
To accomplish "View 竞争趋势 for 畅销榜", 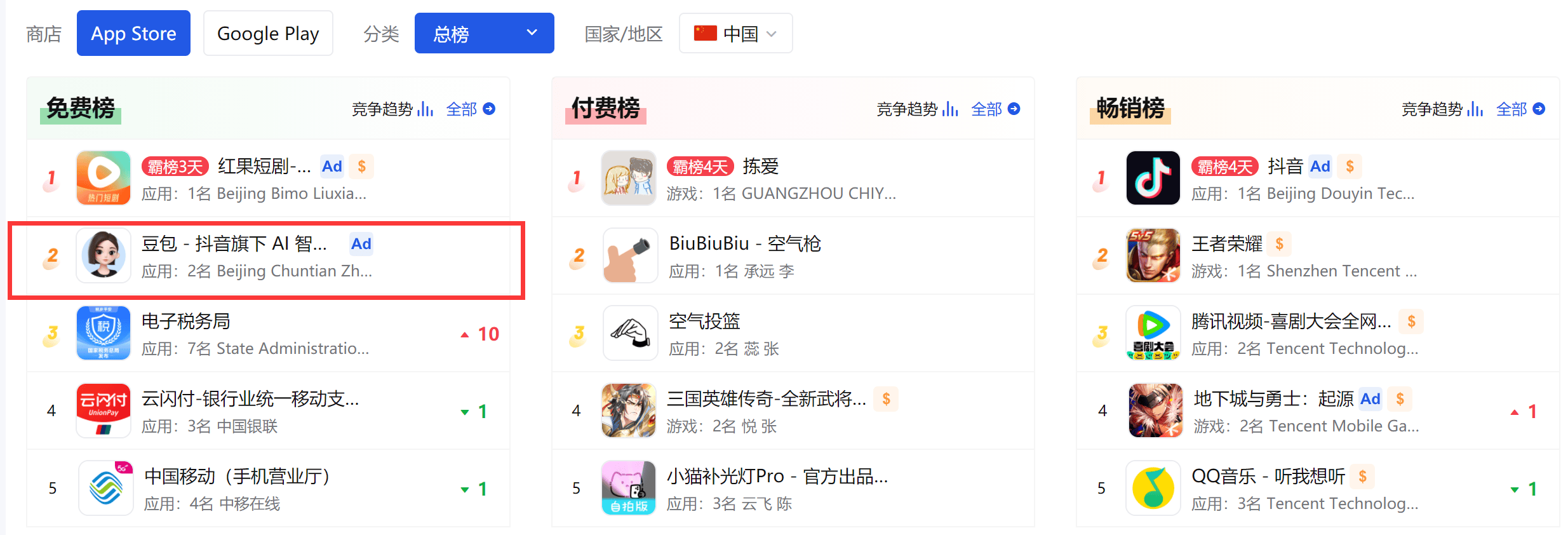I will click(1442, 109).
